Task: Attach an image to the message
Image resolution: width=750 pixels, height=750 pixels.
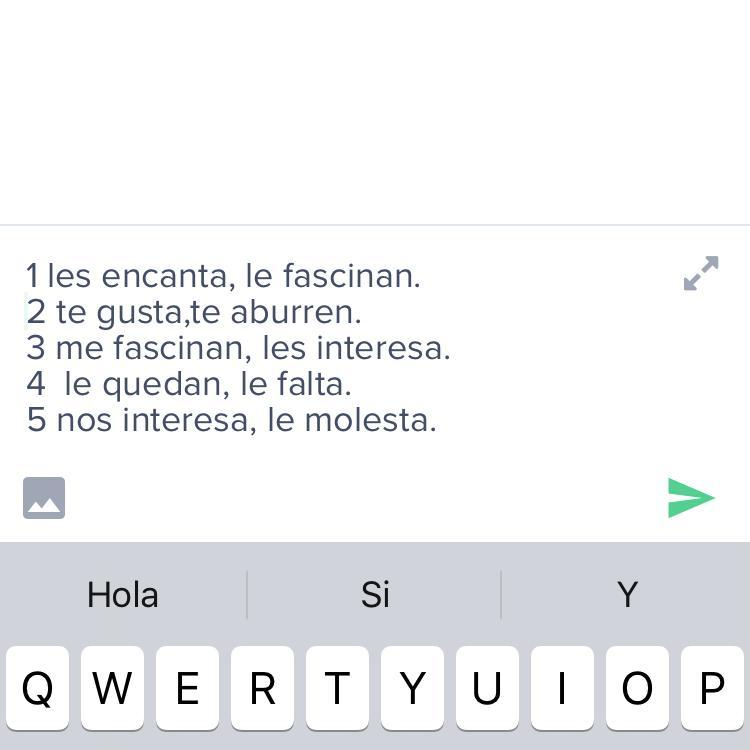Action: pos(44,497)
